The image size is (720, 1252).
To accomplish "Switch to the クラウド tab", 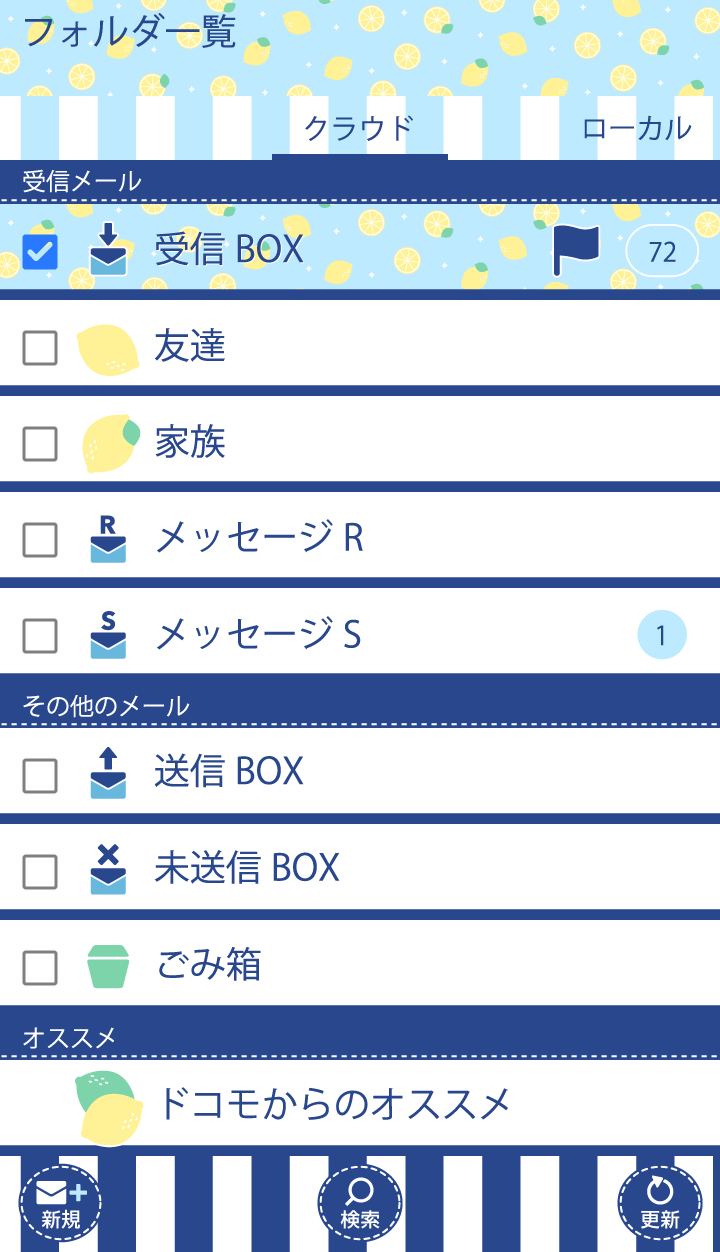I will click(x=359, y=128).
